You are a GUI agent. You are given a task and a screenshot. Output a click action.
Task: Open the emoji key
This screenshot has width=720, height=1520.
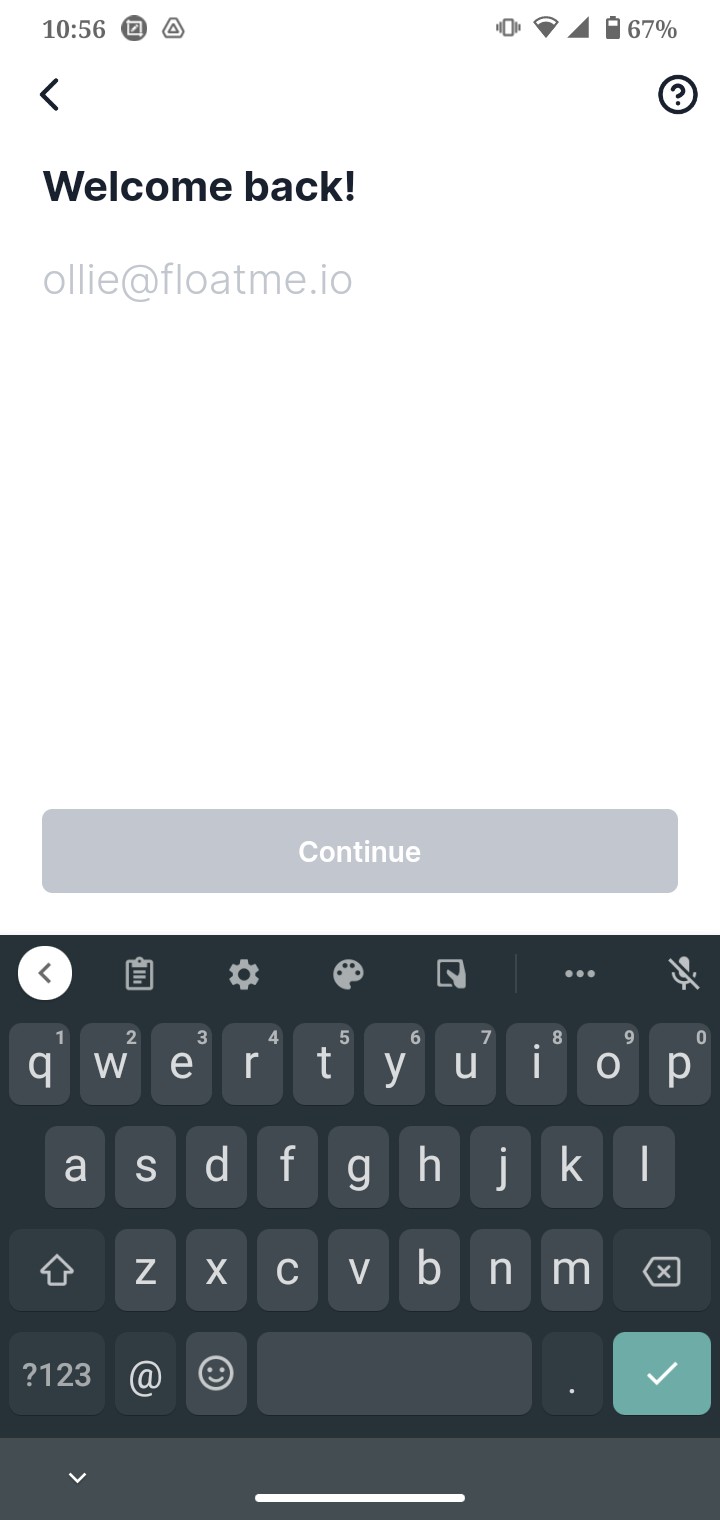pos(216,1374)
